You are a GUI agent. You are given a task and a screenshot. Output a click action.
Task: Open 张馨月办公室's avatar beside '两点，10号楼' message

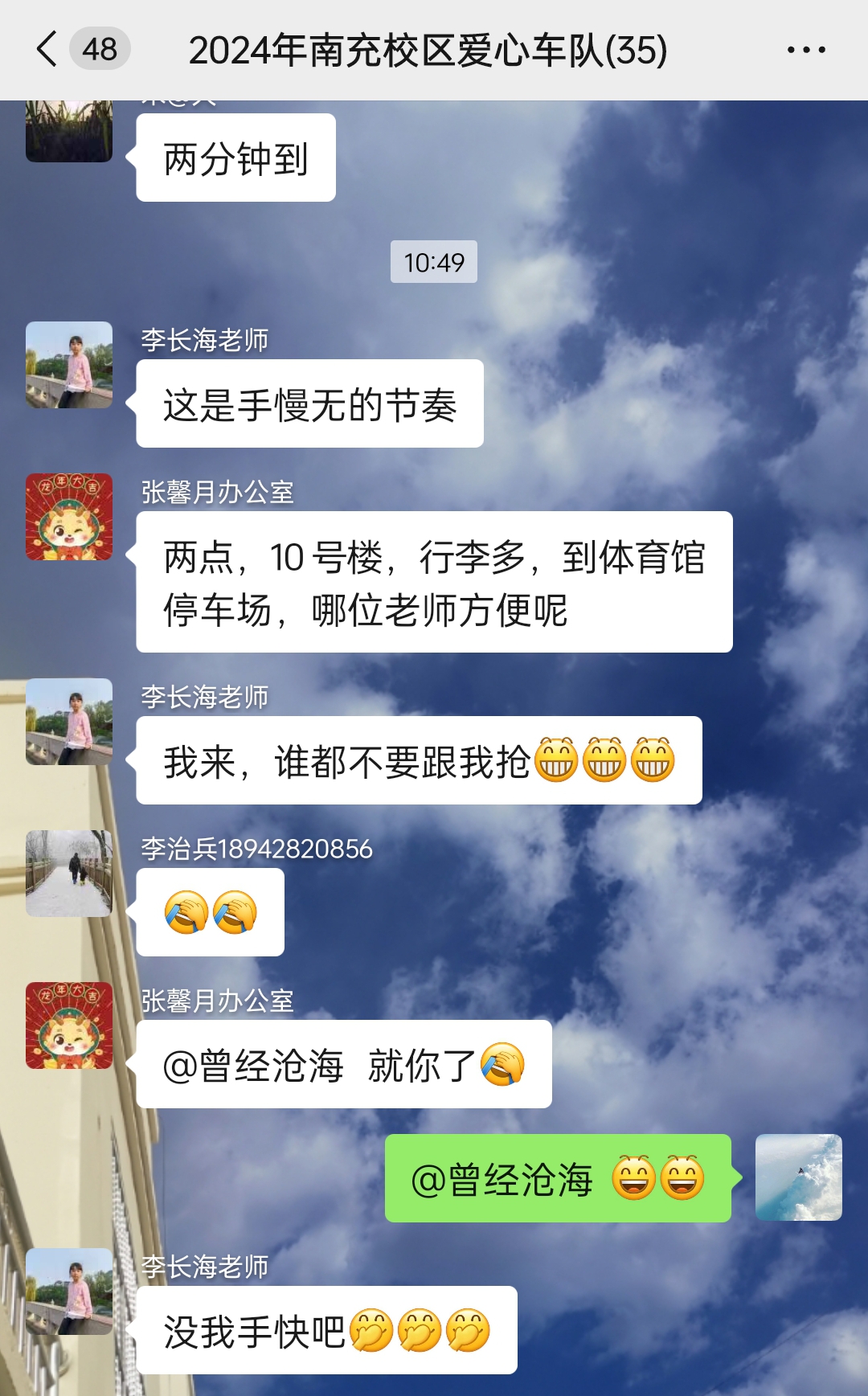click(x=69, y=517)
